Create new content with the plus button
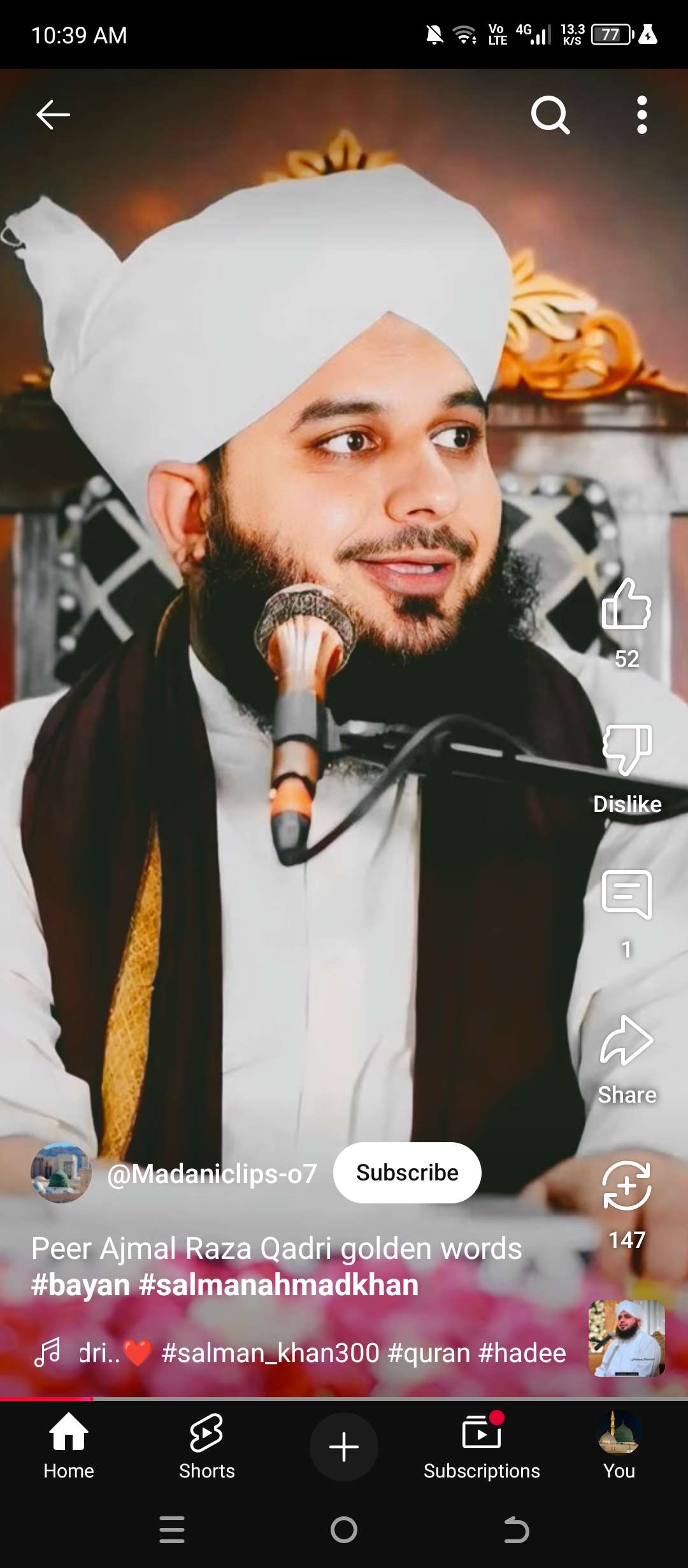This screenshot has width=688, height=1568. (x=344, y=1447)
